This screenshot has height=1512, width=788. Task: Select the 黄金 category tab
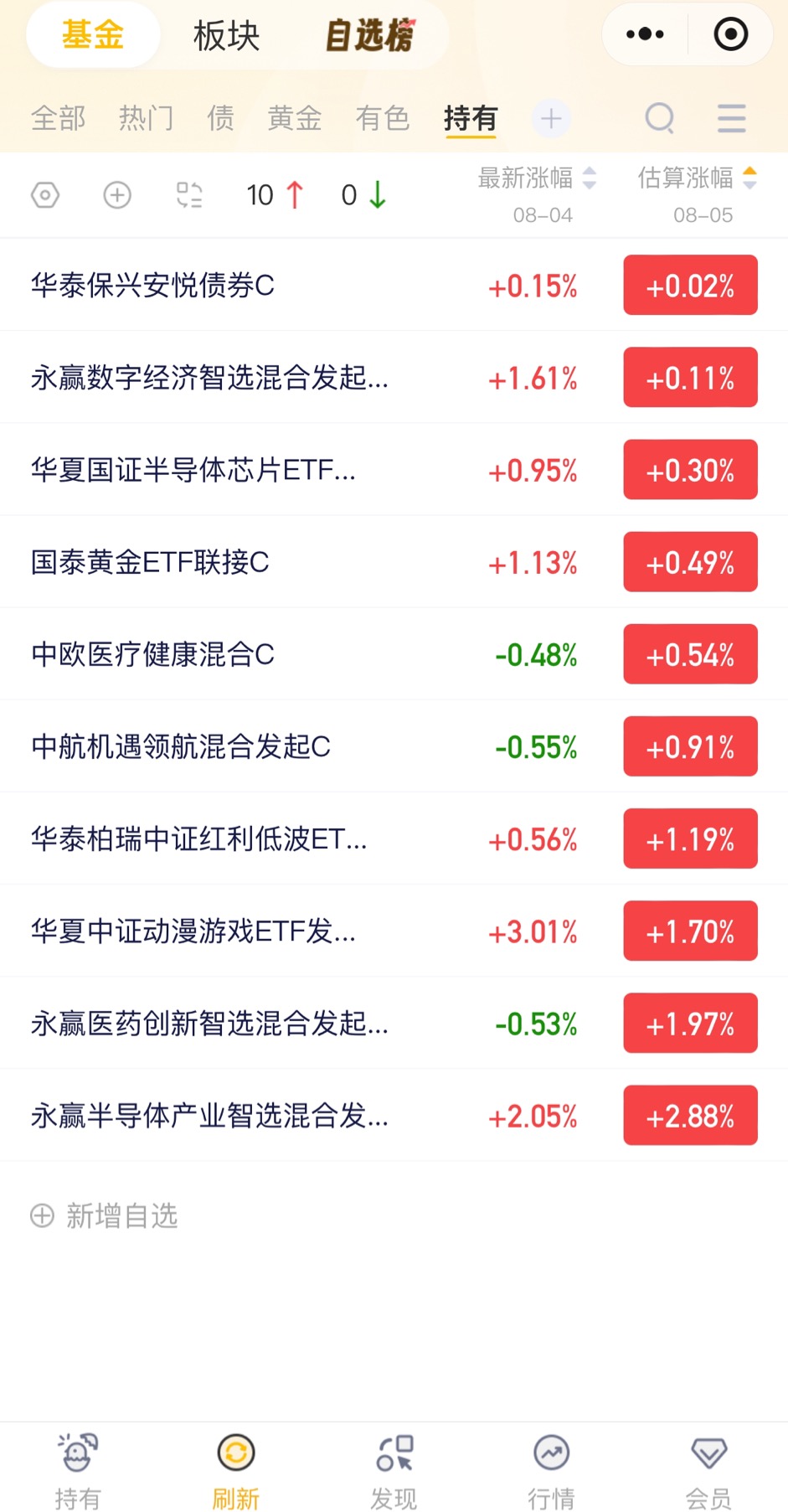(x=294, y=118)
